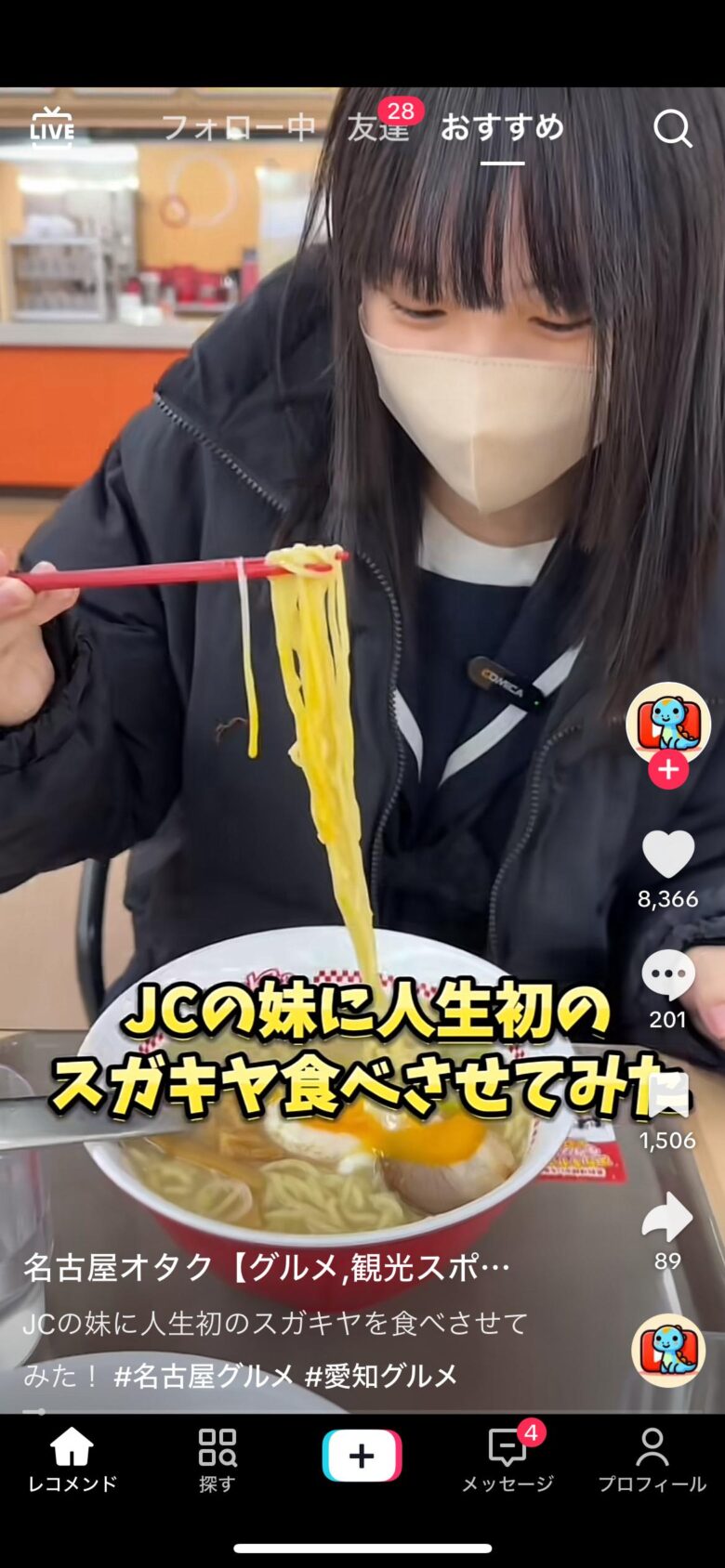The height and width of the screenshot is (1568, 725).
Task: Switch to the 友達 tab
Action: 379,127
